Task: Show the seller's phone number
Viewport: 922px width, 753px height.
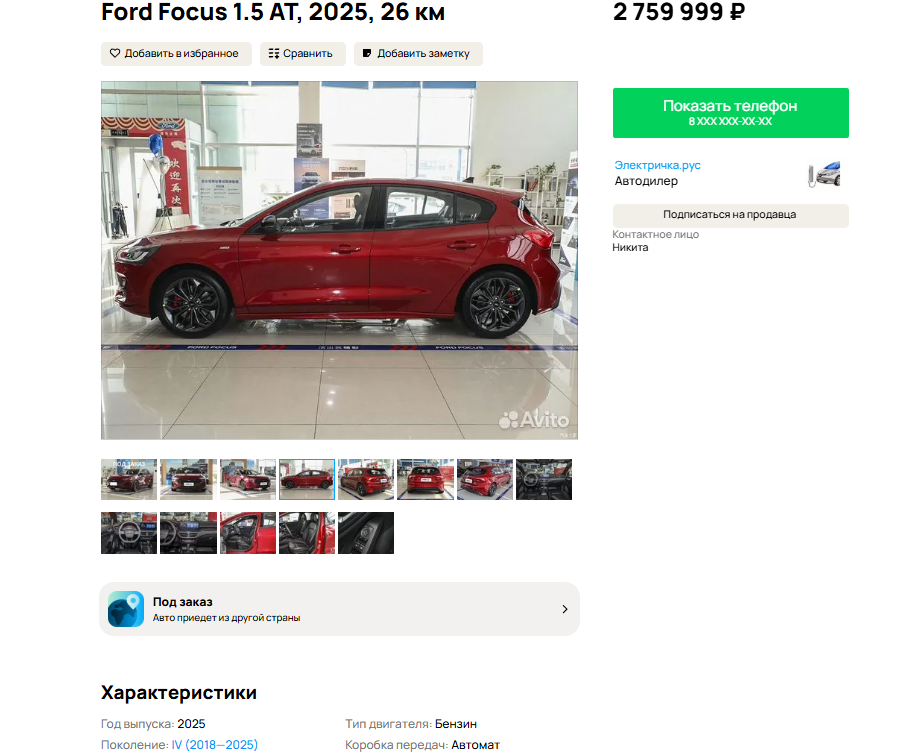Action: click(x=730, y=113)
